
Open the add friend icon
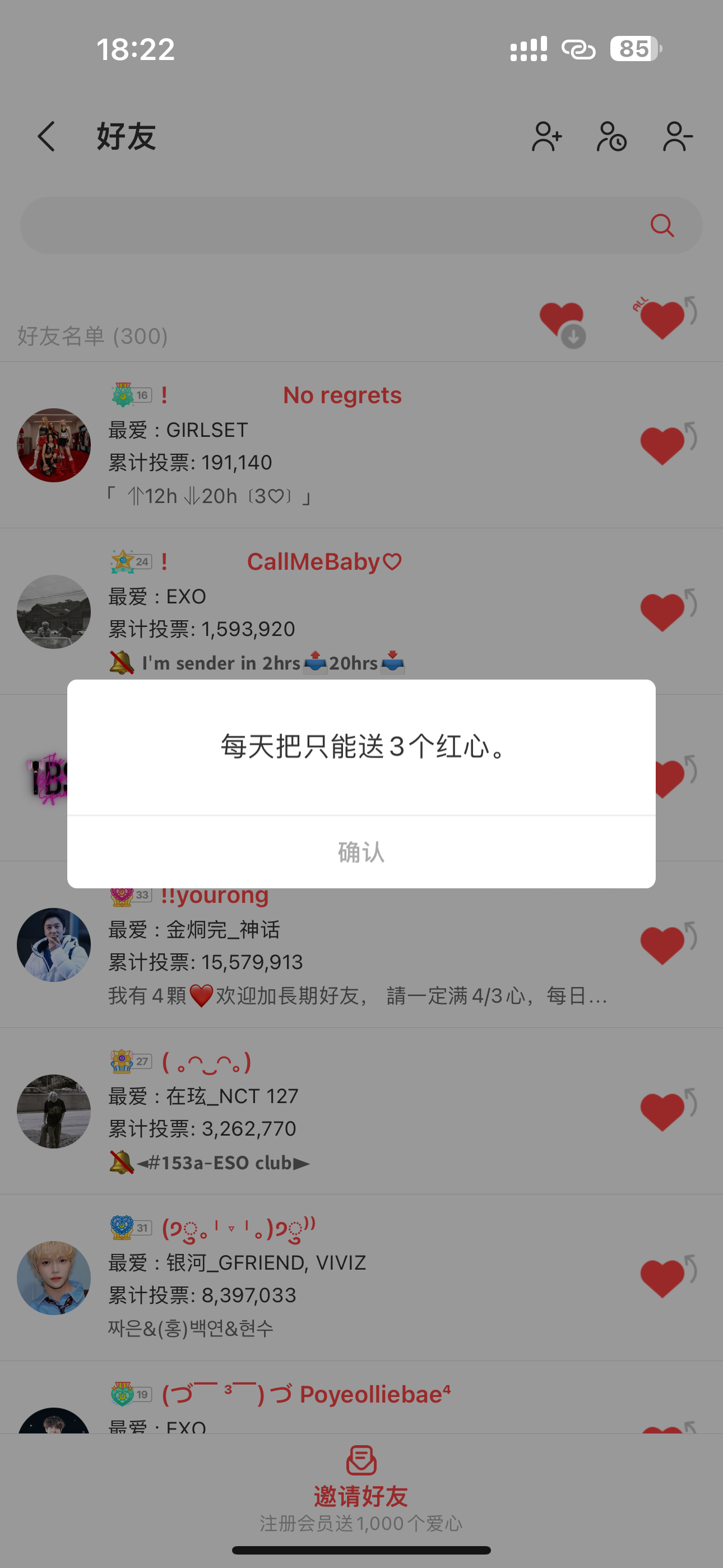(x=546, y=137)
